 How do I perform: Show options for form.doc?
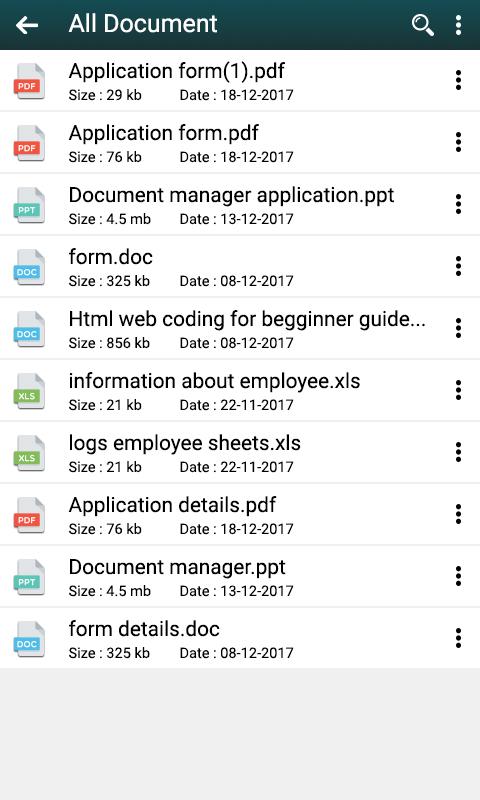tap(459, 266)
